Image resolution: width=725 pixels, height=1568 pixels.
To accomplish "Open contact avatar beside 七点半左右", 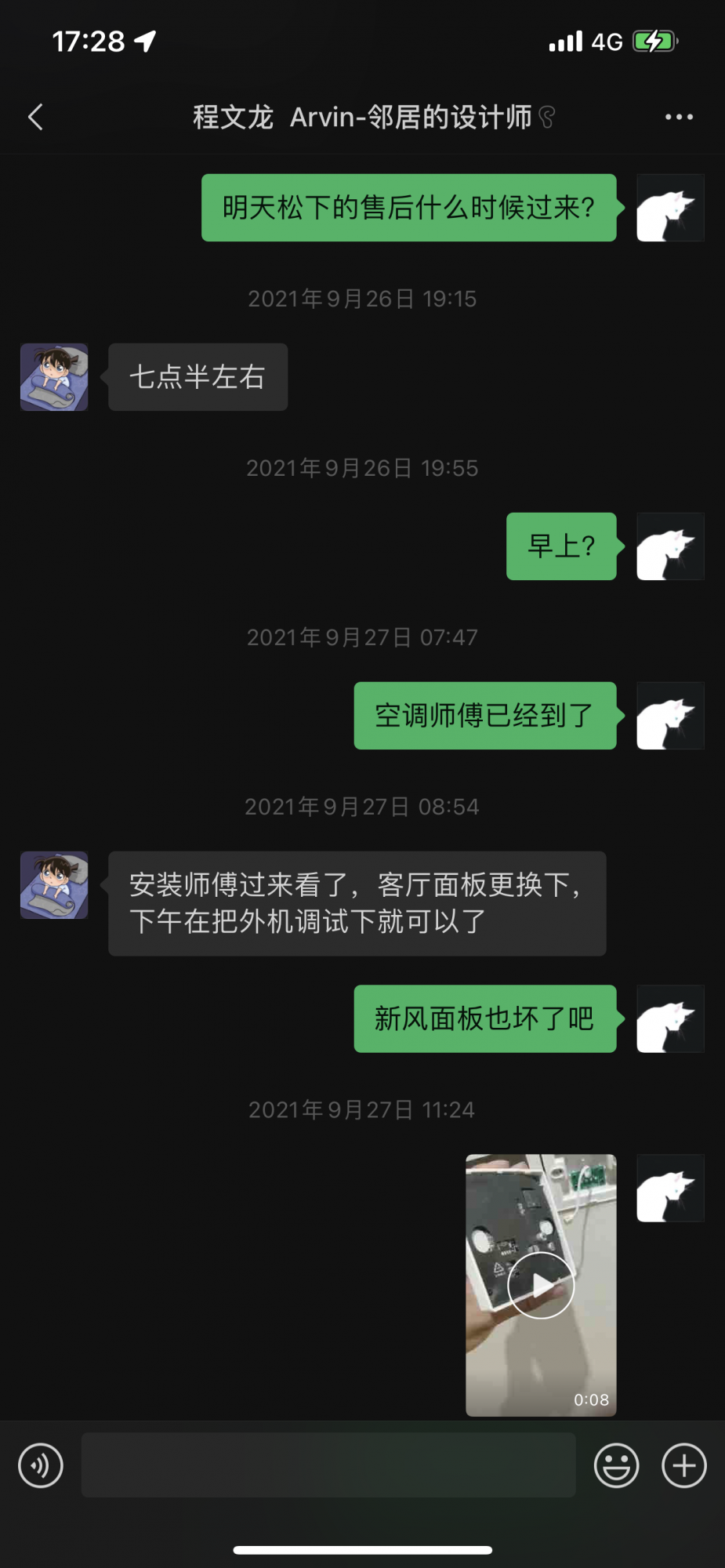I will point(54,377).
